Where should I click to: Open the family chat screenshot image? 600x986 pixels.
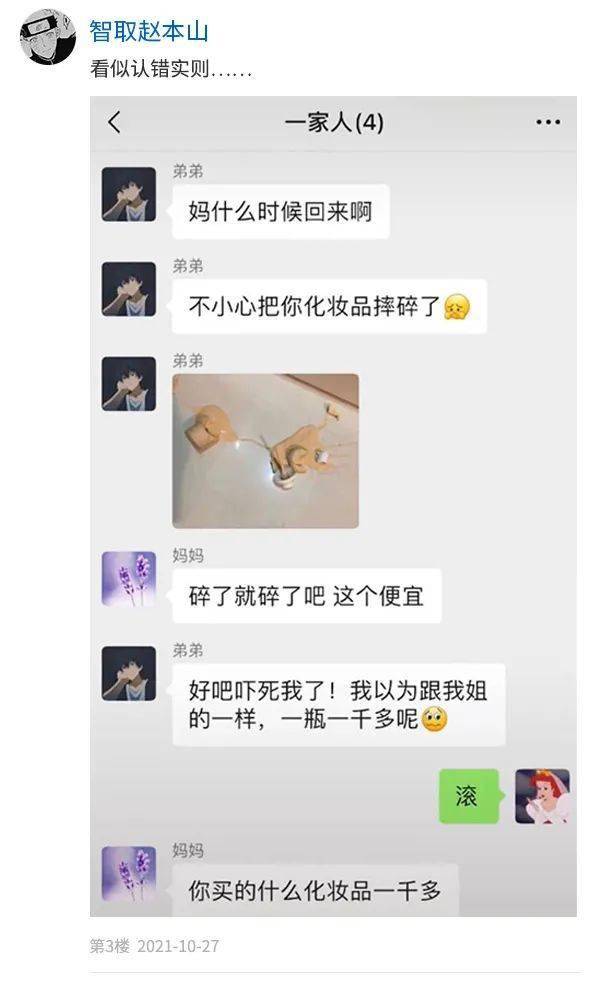[x=333, y=506]
